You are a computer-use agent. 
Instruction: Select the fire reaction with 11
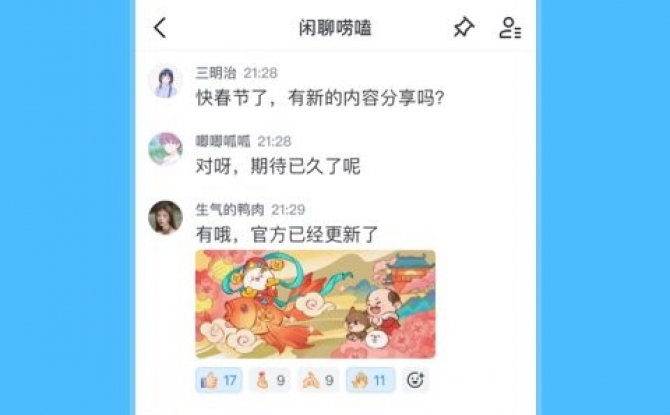pyautogui.click(x=368, y=380)
